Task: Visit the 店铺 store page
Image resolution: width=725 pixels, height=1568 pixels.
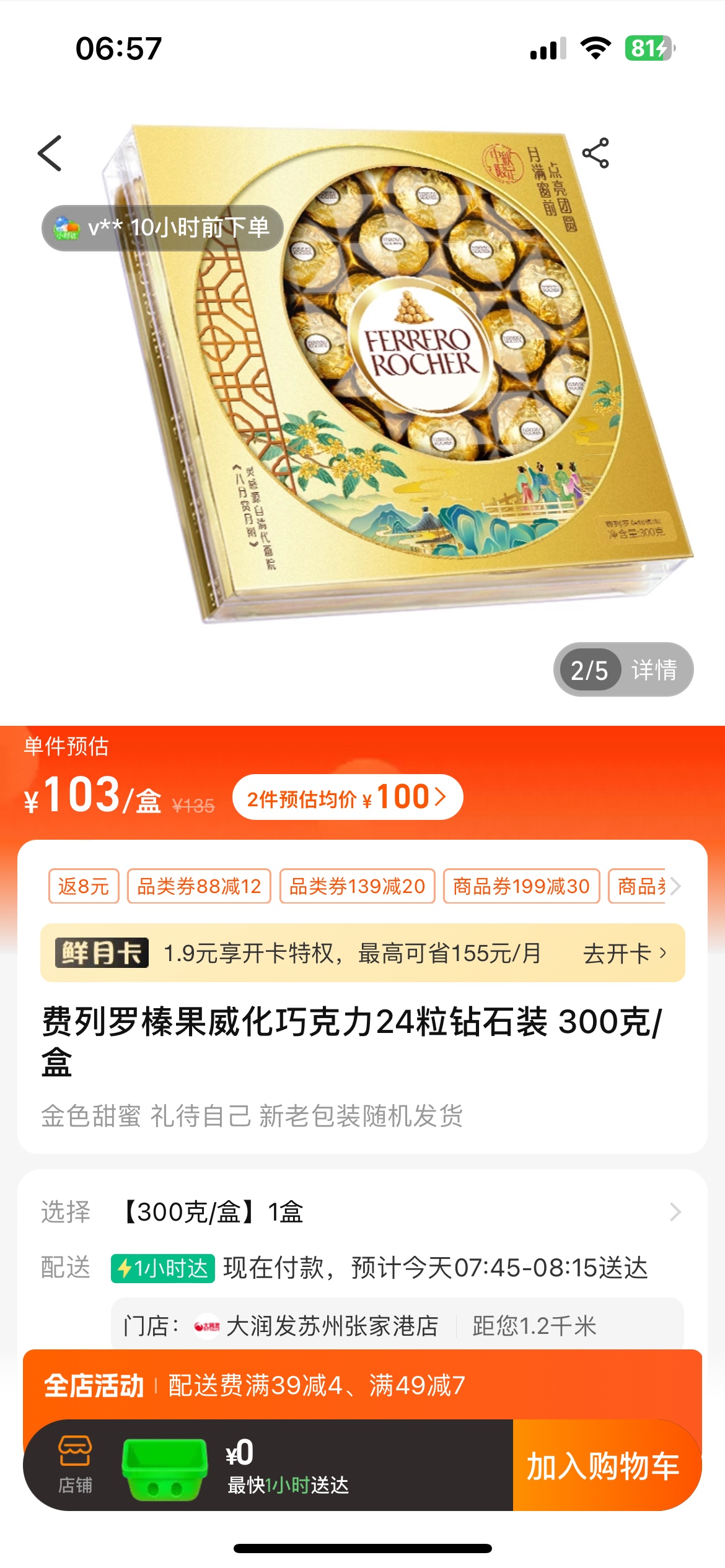Action: (x=75, y=1465)
